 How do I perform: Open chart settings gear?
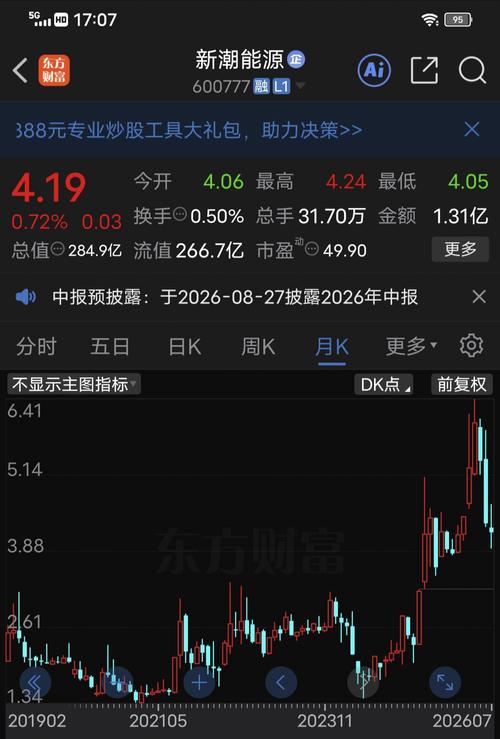[471, 346]
